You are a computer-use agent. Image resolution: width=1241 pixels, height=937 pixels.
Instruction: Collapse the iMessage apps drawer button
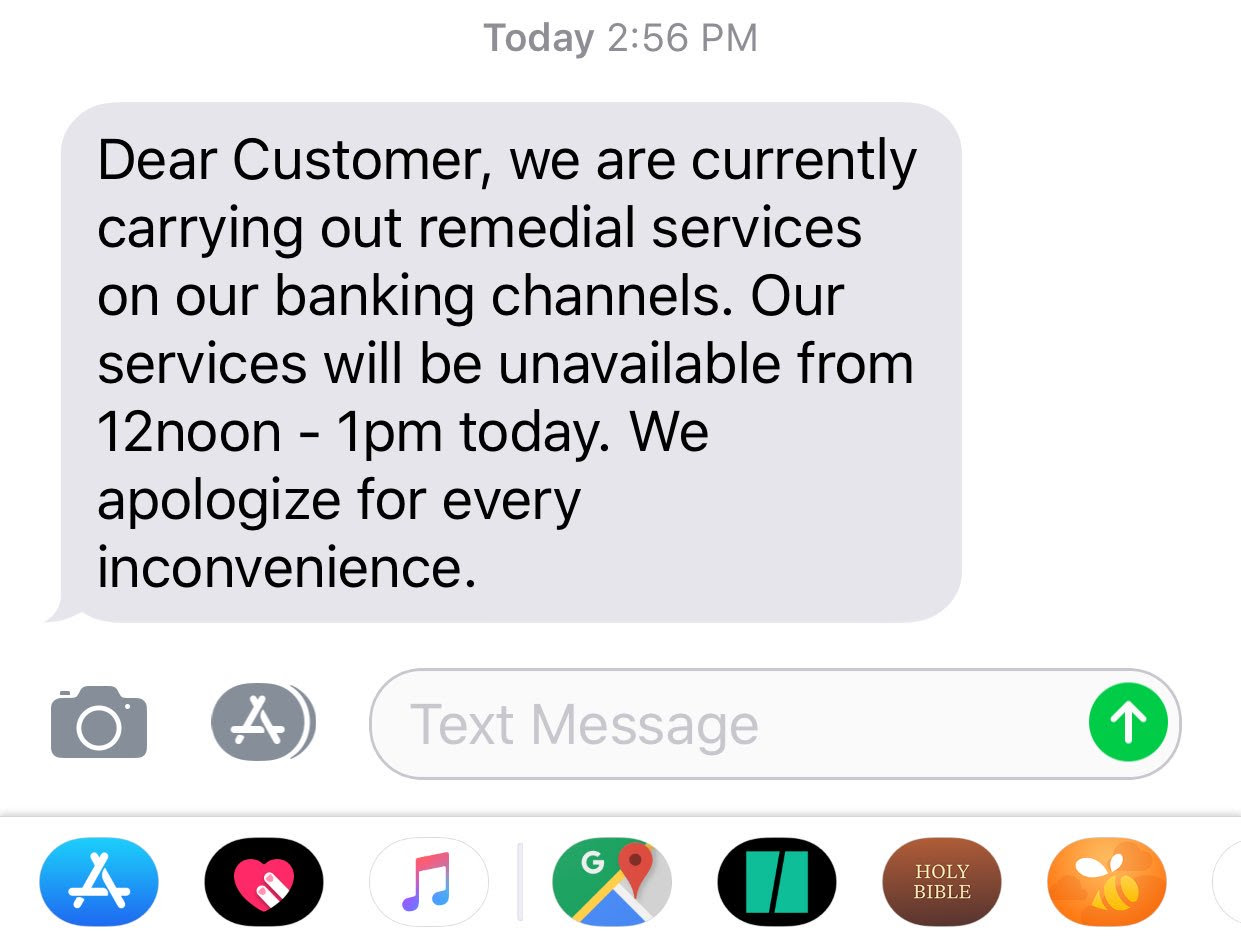tap(263, 722)
